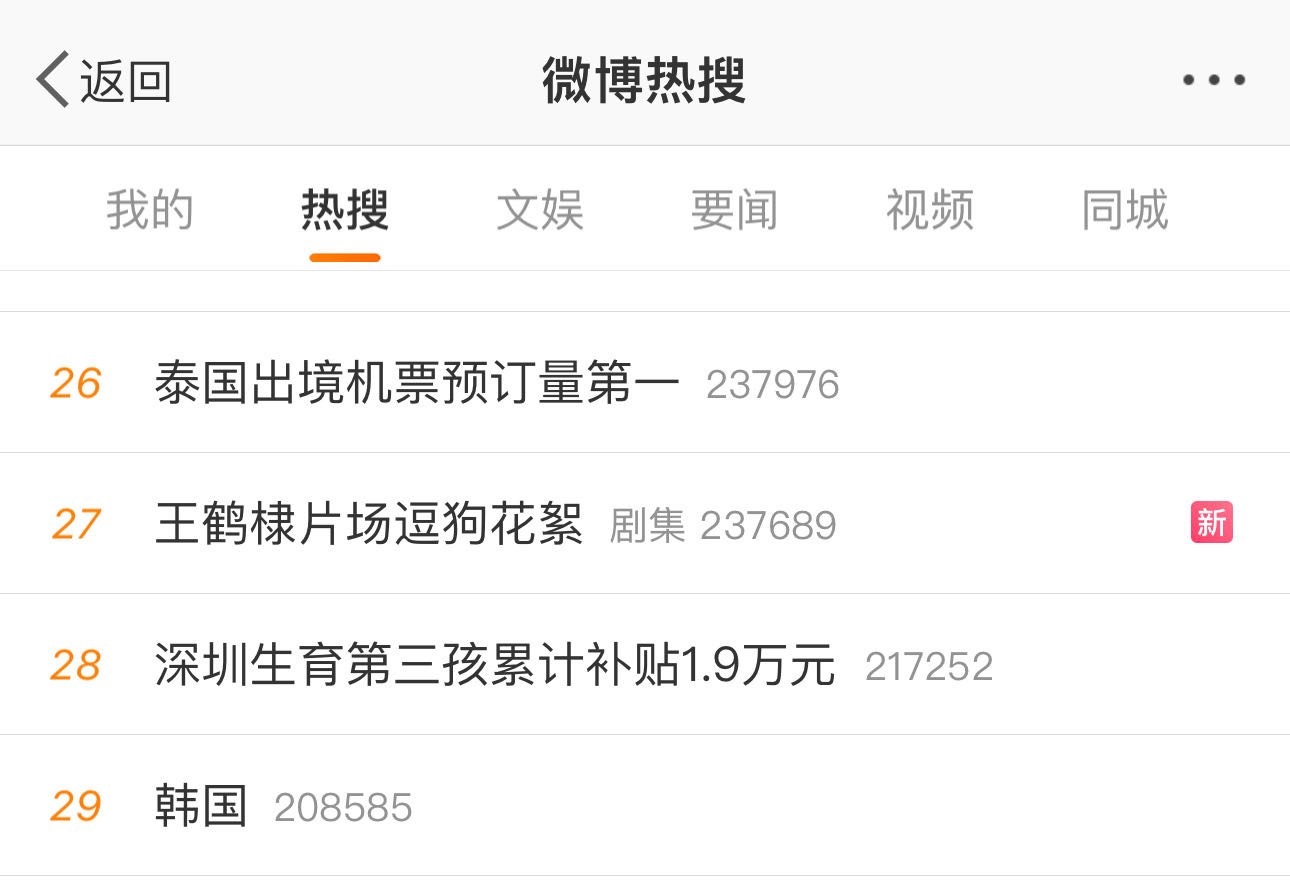Open the three-dot overflow menu

coord(1213,80)
